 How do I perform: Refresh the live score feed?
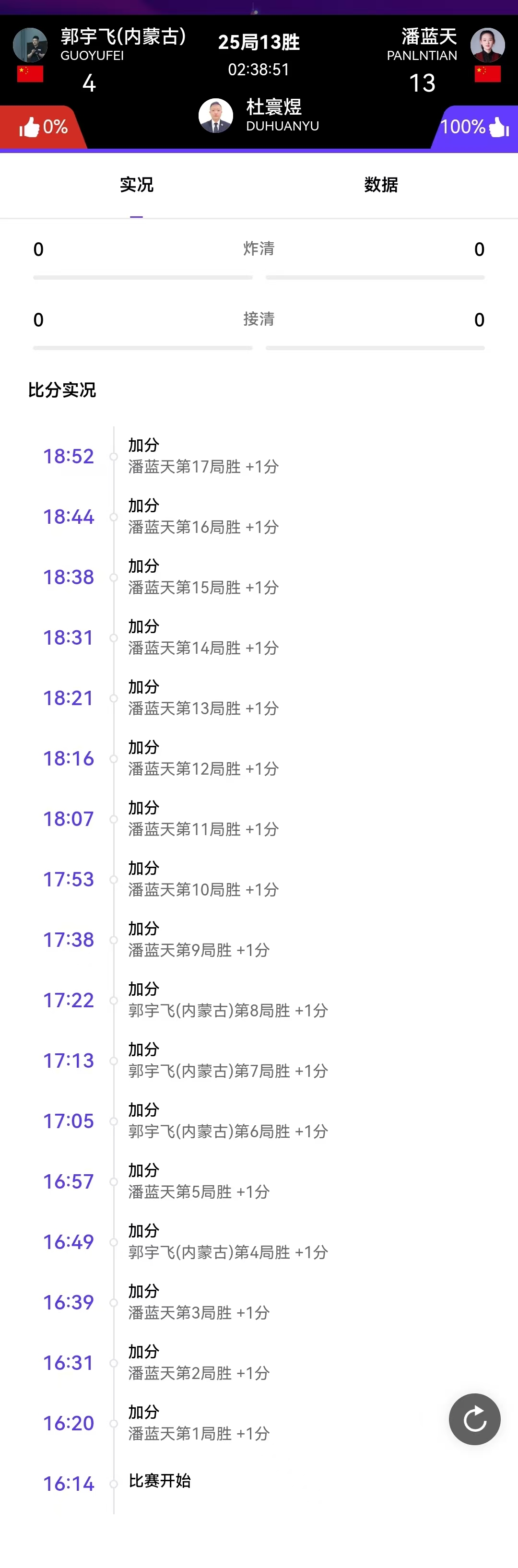[x=474, y=1419]
